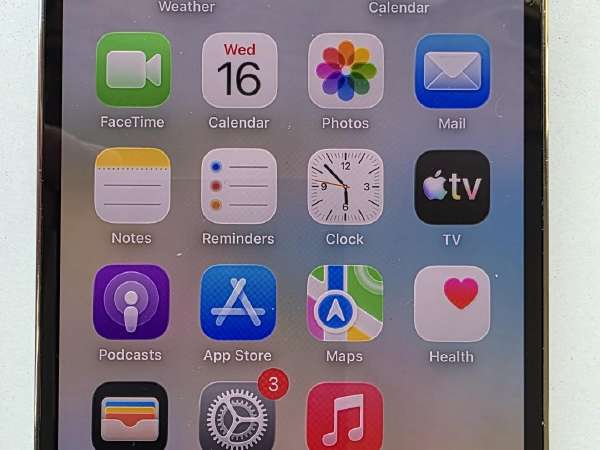Launch the Music app
The height and width of the screenshot is (450, 600).
(344, 416)
